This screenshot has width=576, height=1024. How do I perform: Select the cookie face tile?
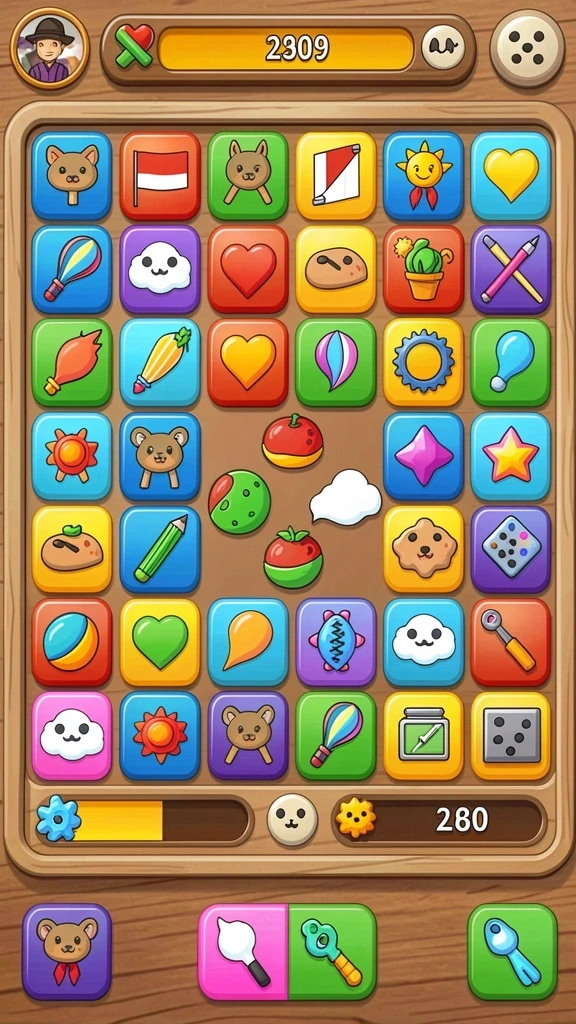tap(423, 549)
